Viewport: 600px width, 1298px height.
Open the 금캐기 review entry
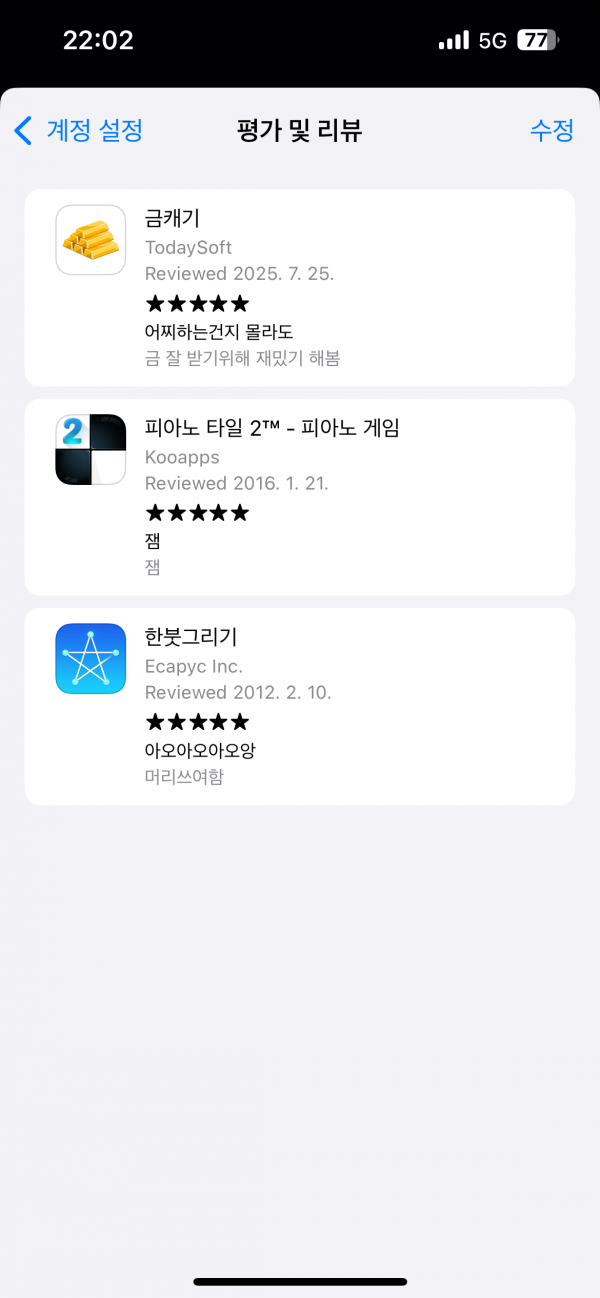click(300, 288)
